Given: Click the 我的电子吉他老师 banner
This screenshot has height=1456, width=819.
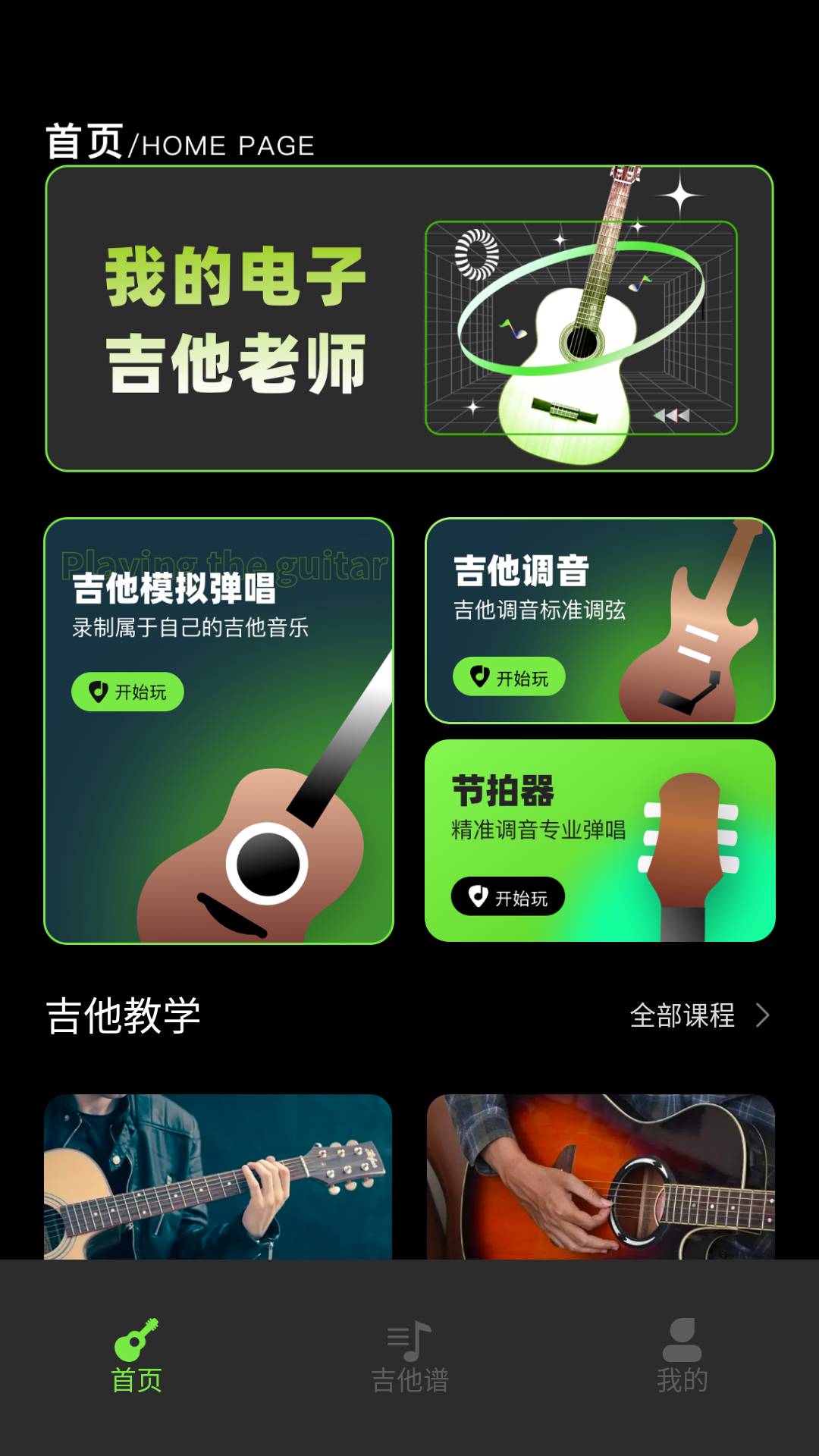Looking at the screenshot, I should pos(409,318).
